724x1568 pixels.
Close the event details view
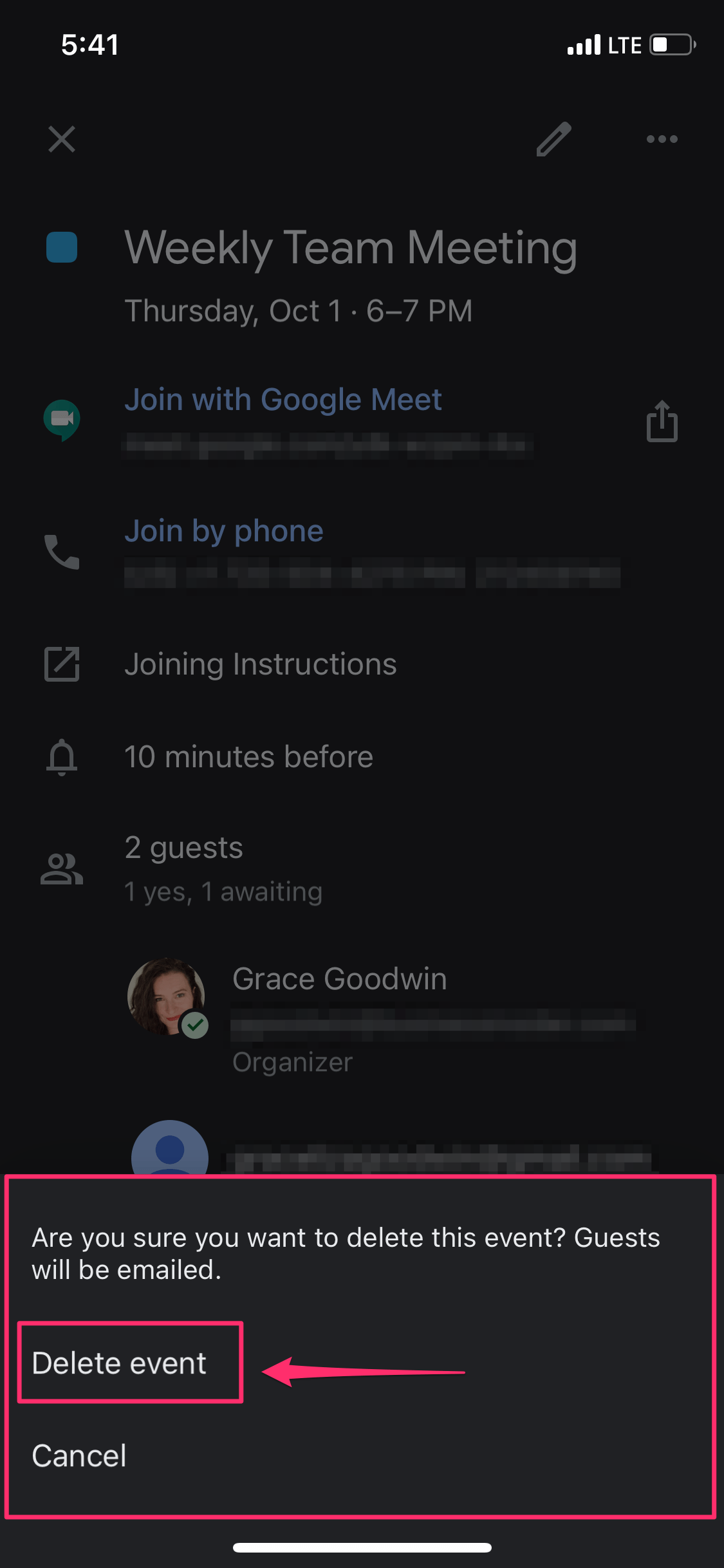tap(62, 139)
